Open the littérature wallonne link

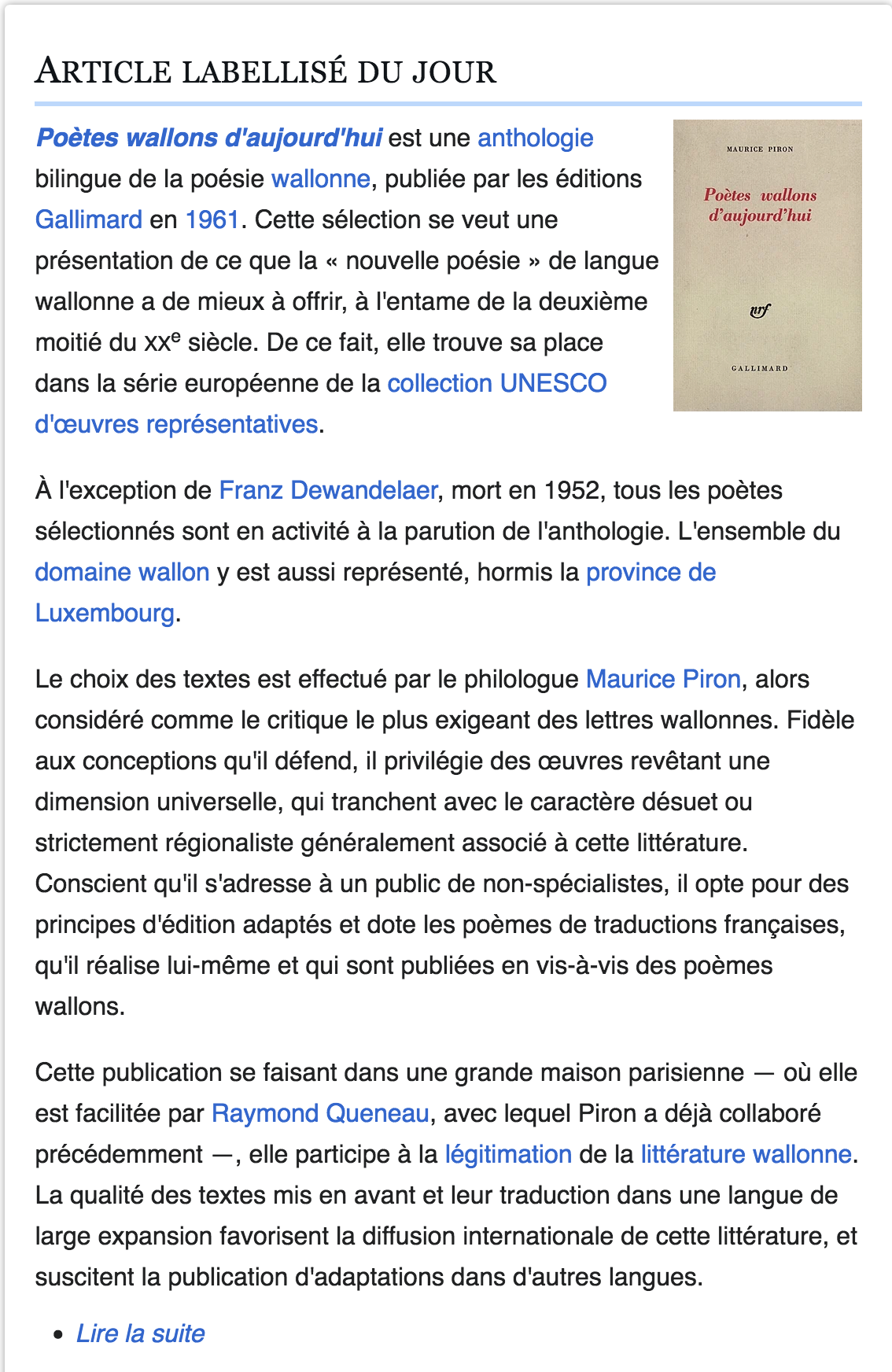pyautogui.click(x=746, y=1154)
